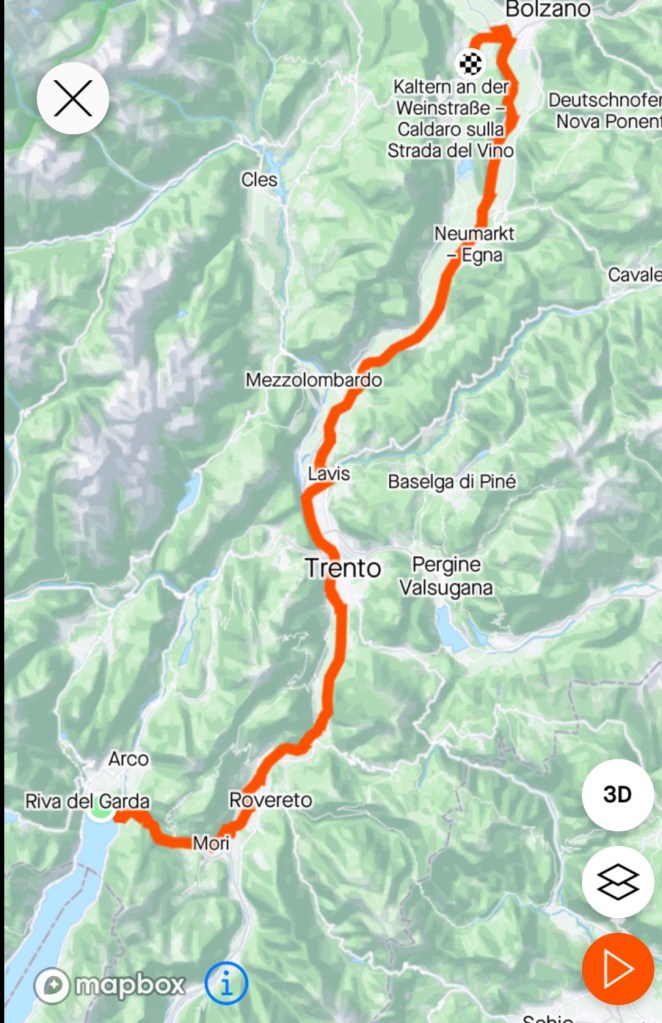Play the route flyover animation
Viewport: 662px width, 1023px height.
(617, 969)
